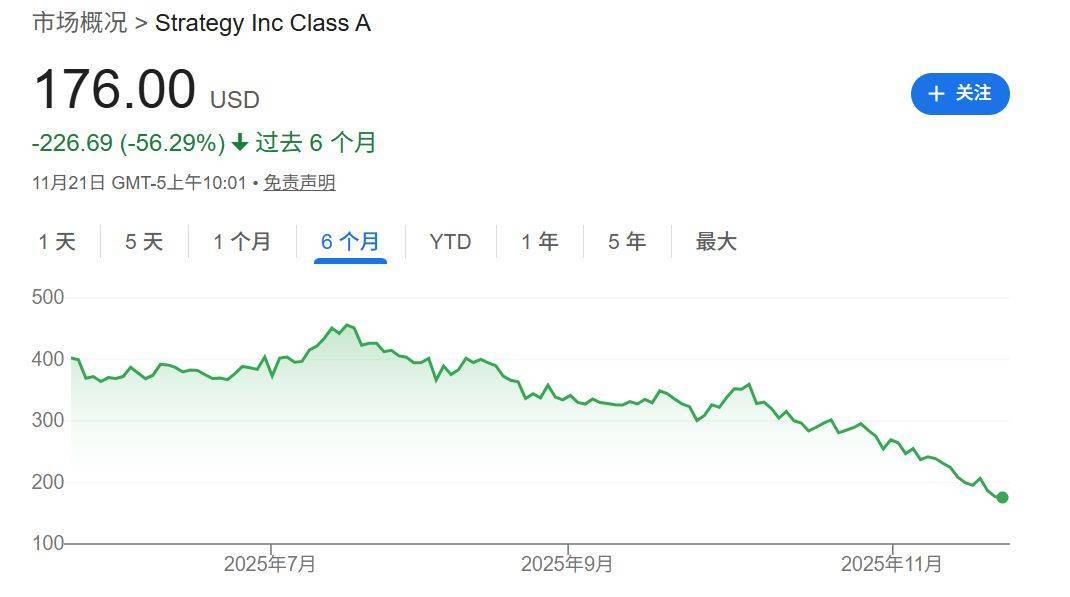Follow this stock with the 关注 button
The height and width of the screenshot is (597, 1070).
(x=959, y=93)
